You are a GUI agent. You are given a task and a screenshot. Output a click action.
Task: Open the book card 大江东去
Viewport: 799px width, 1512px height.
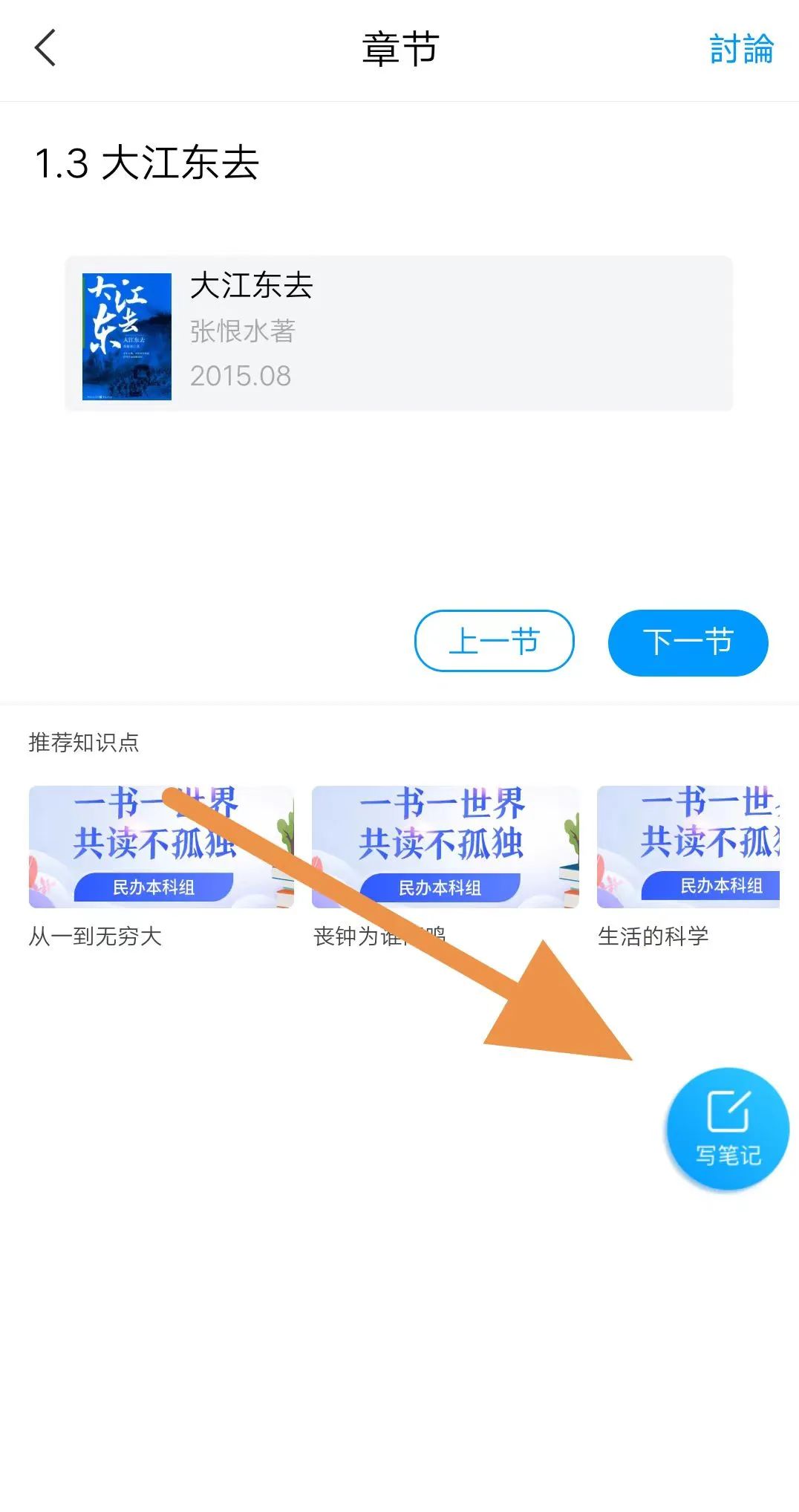point(399,333)
